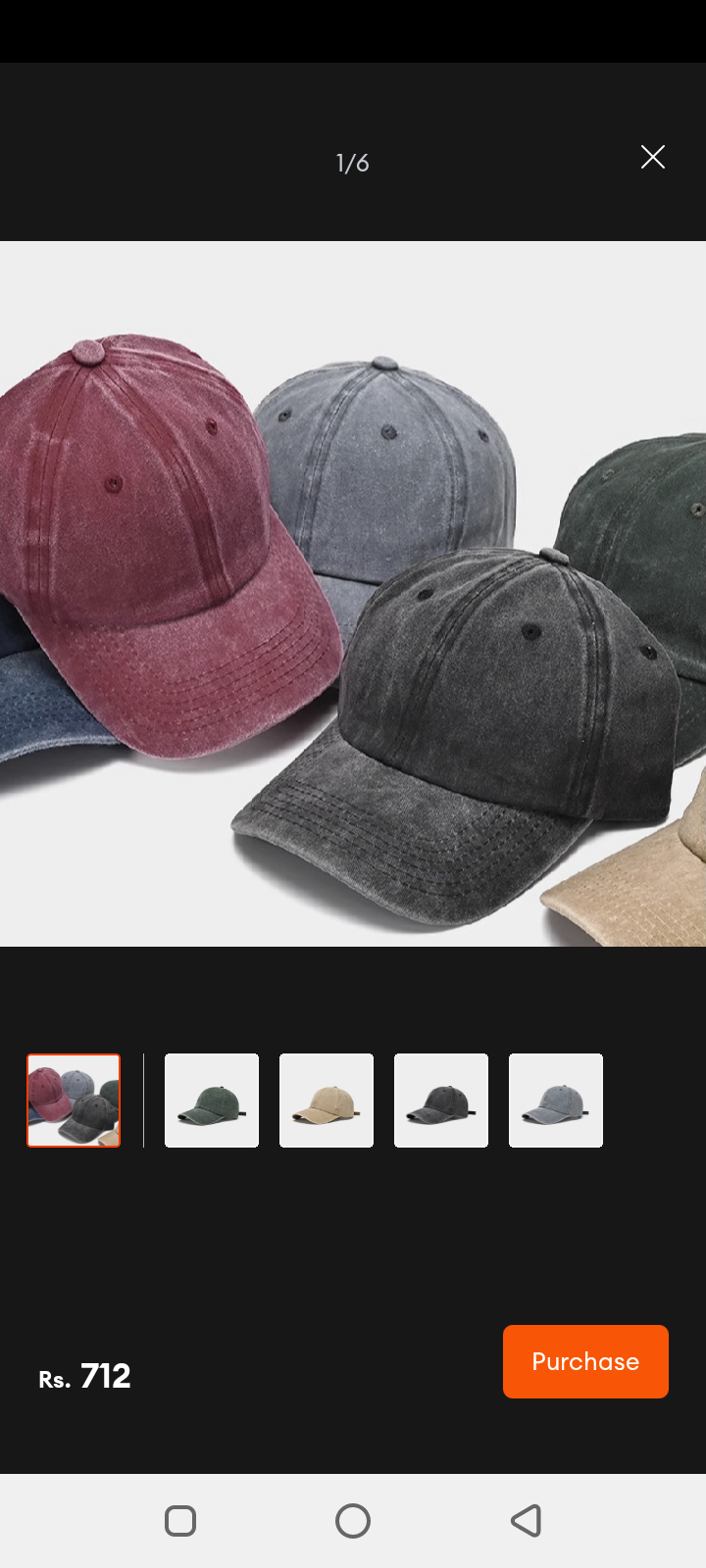
Task: View the beige cap thumbnail
Action: (x=327, y=1101)
